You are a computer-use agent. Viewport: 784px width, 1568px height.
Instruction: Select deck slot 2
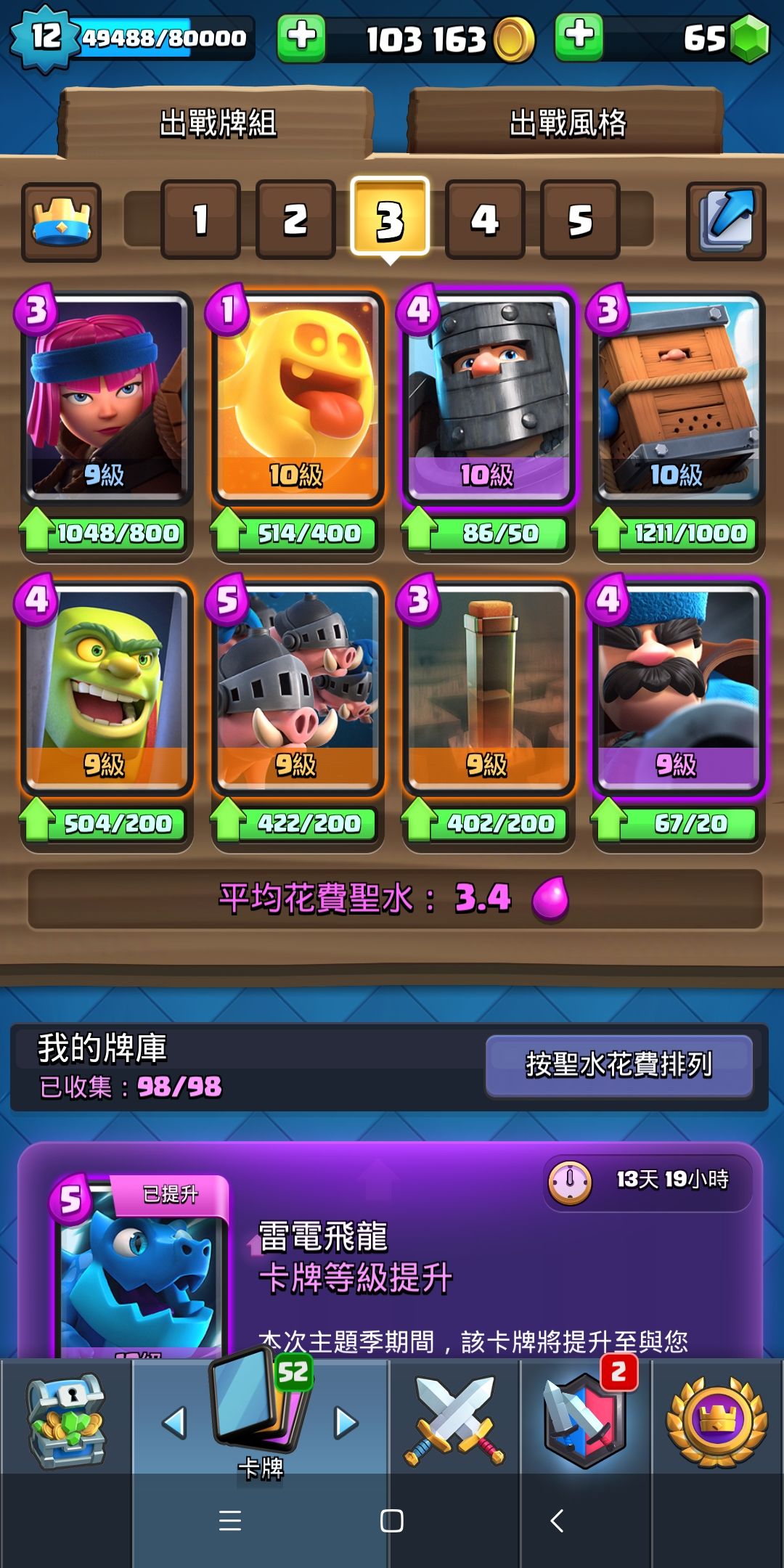pos(295,220)
